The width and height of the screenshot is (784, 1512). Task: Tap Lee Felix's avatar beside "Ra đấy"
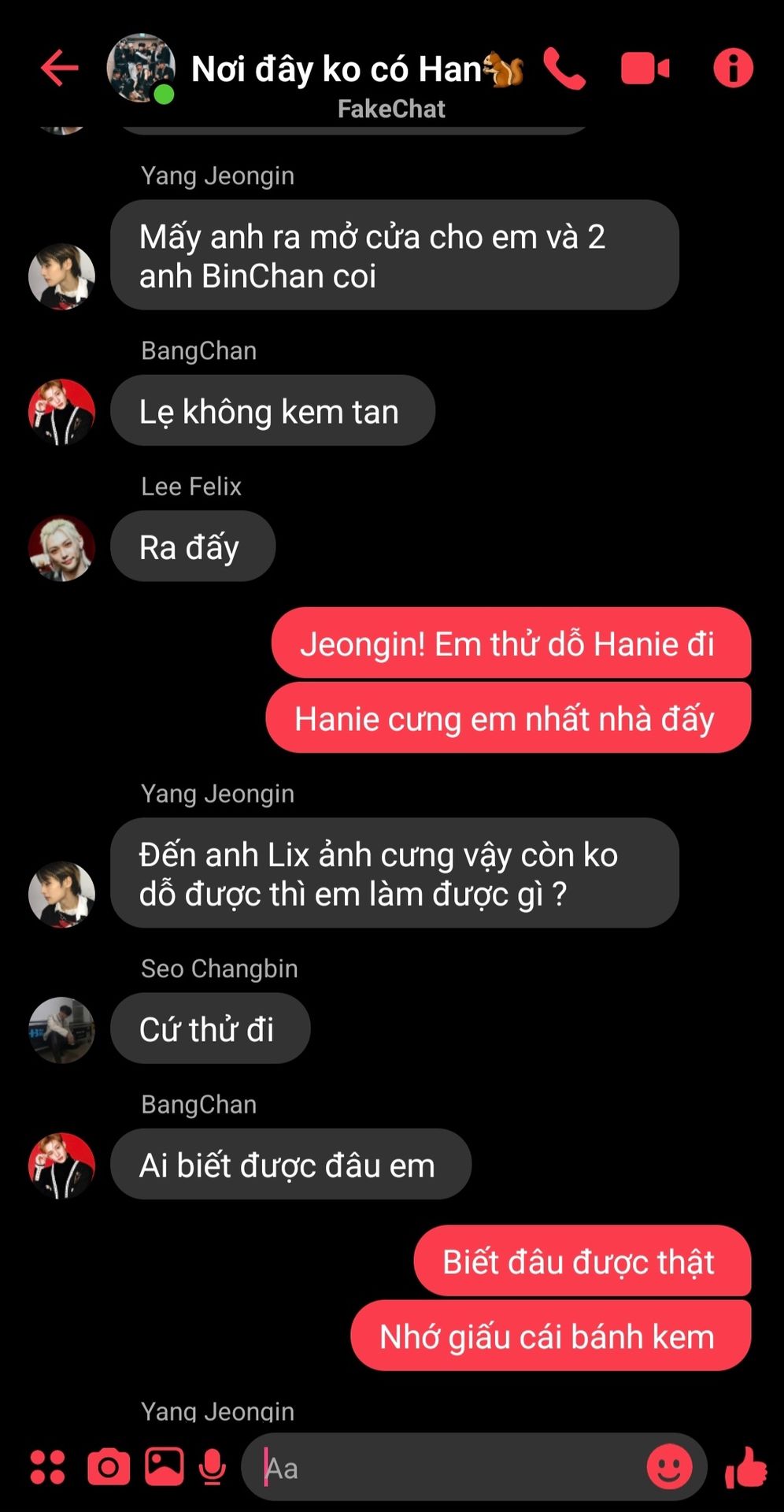[61, 547]
